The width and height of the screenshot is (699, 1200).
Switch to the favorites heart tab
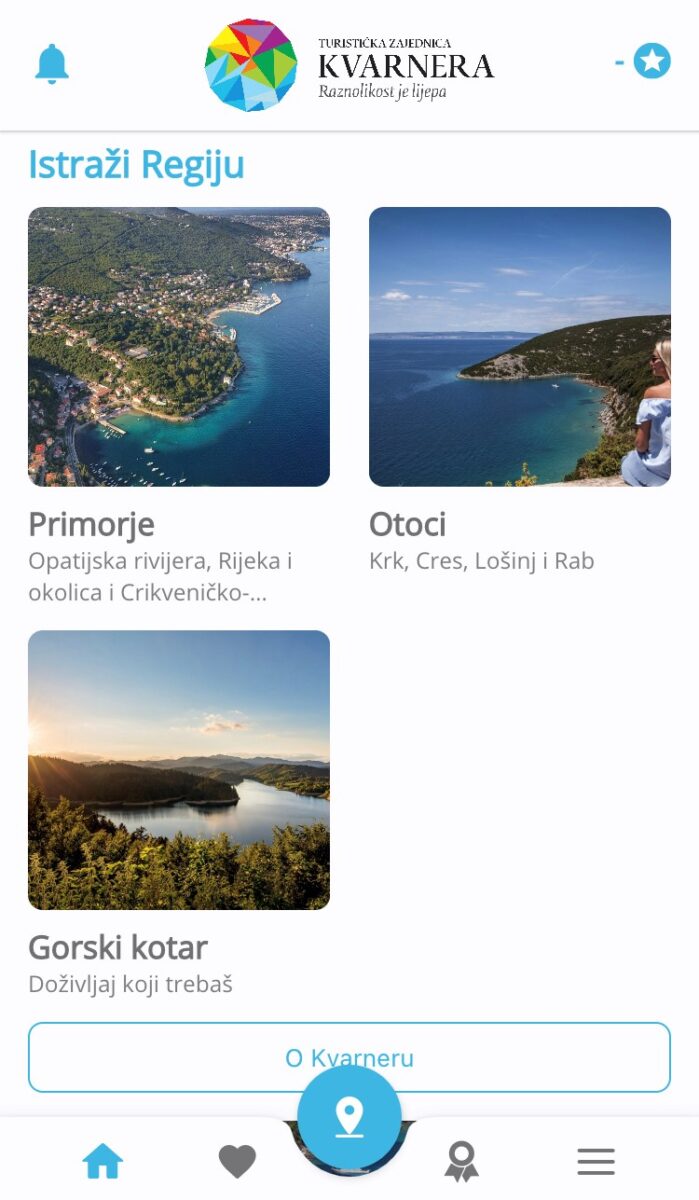(237, 1161)
